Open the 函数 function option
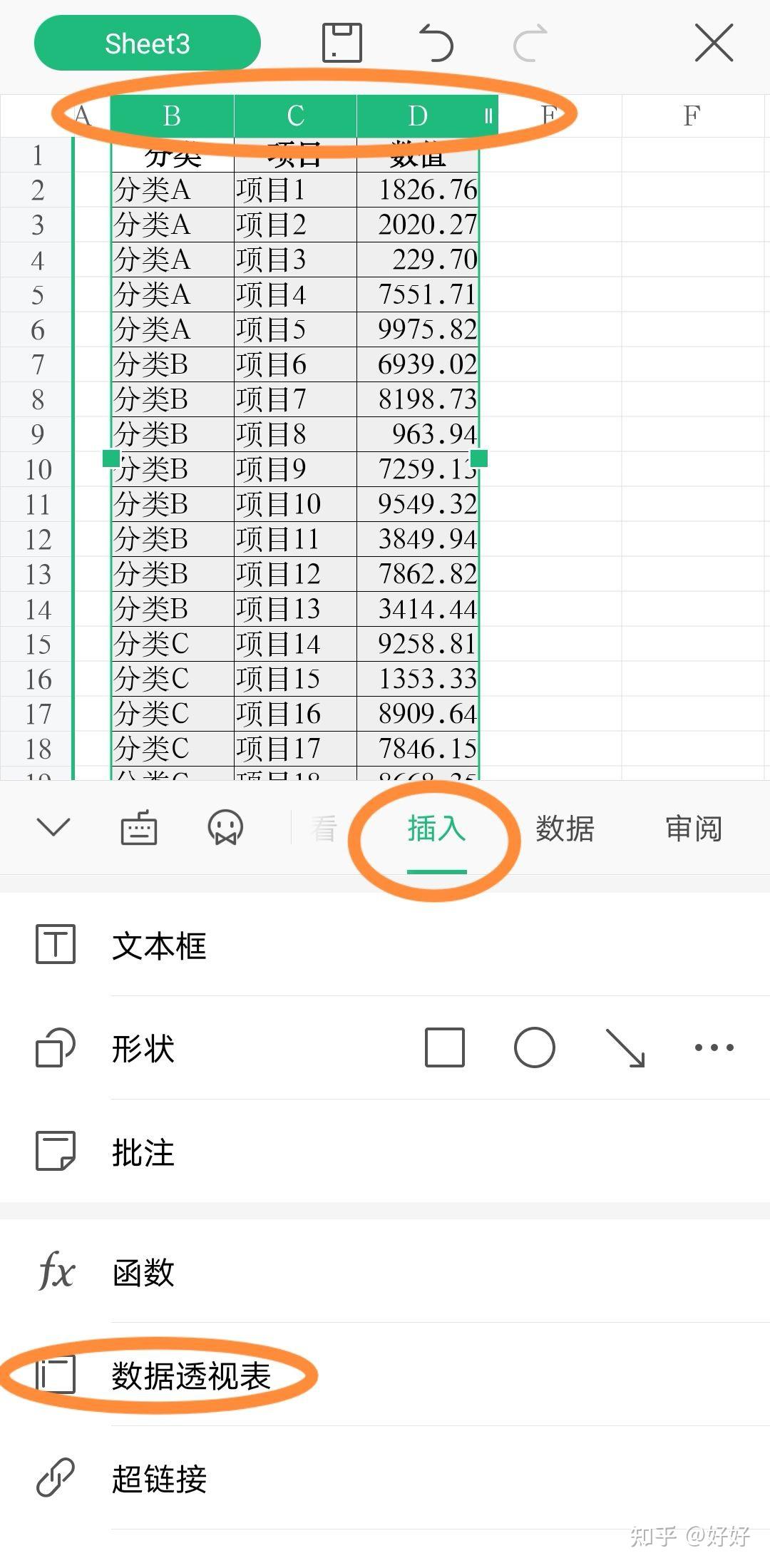This screenshot has height=1568, width=770. pyautogui.click(x=385, y=1272)
